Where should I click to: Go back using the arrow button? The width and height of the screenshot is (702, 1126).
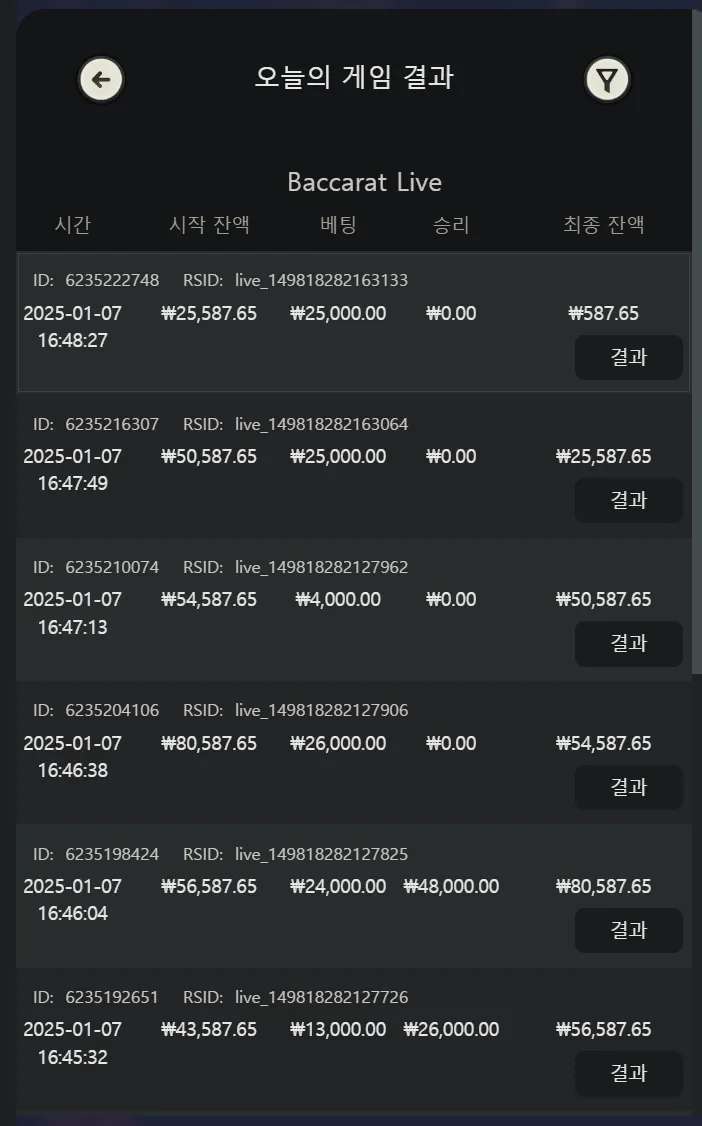(x=101, y=80)
